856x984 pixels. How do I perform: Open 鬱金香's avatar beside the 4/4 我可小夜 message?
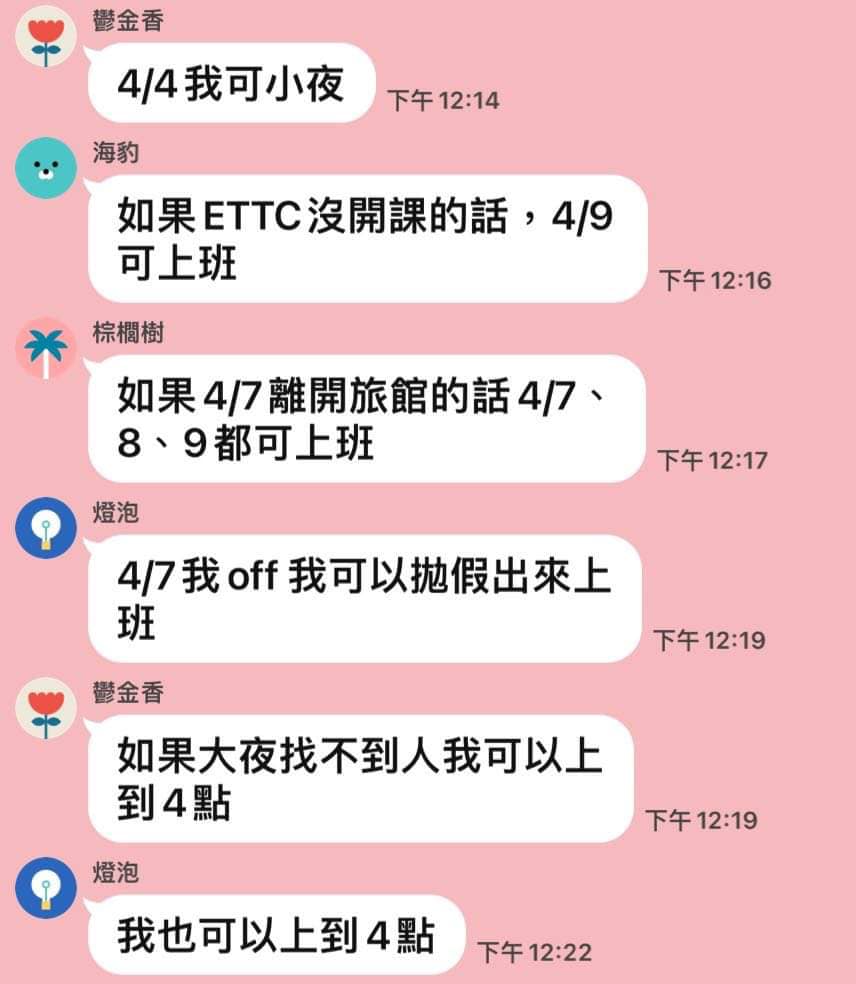coord(46,36)
